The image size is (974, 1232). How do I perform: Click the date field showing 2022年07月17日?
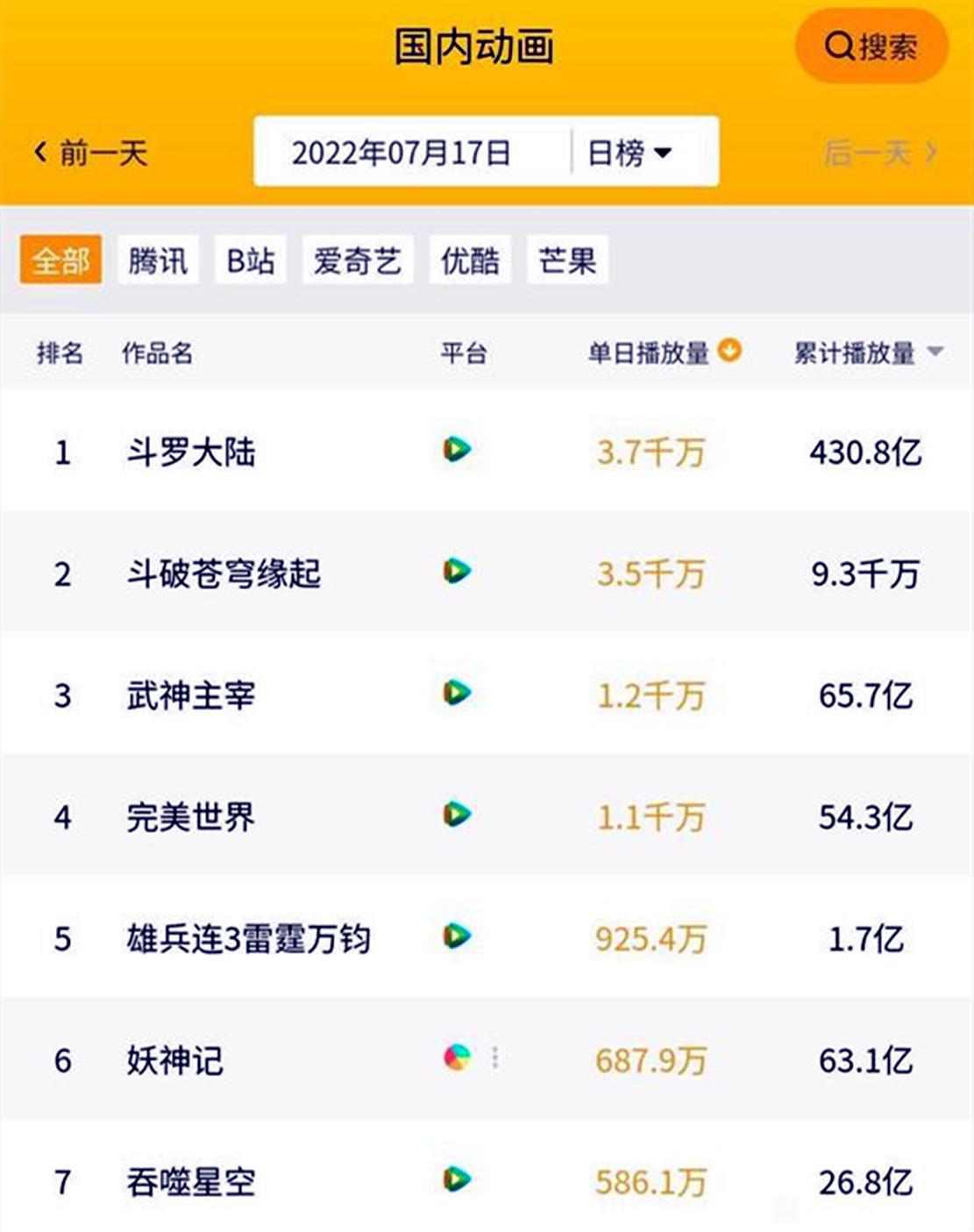[403, 151]
